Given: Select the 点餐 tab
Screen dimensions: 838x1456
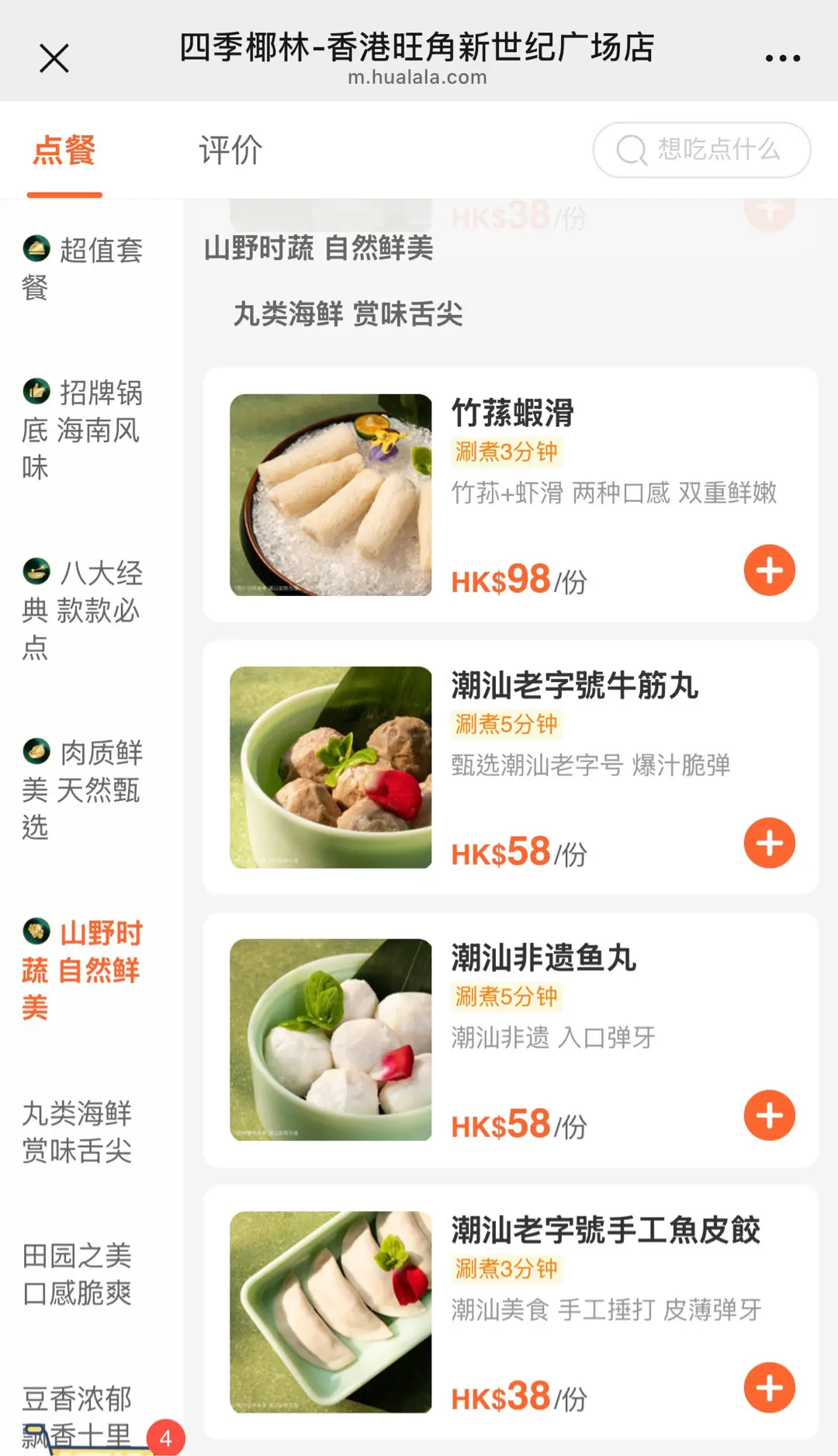Looking at the screenshot, I should [64, 150].
